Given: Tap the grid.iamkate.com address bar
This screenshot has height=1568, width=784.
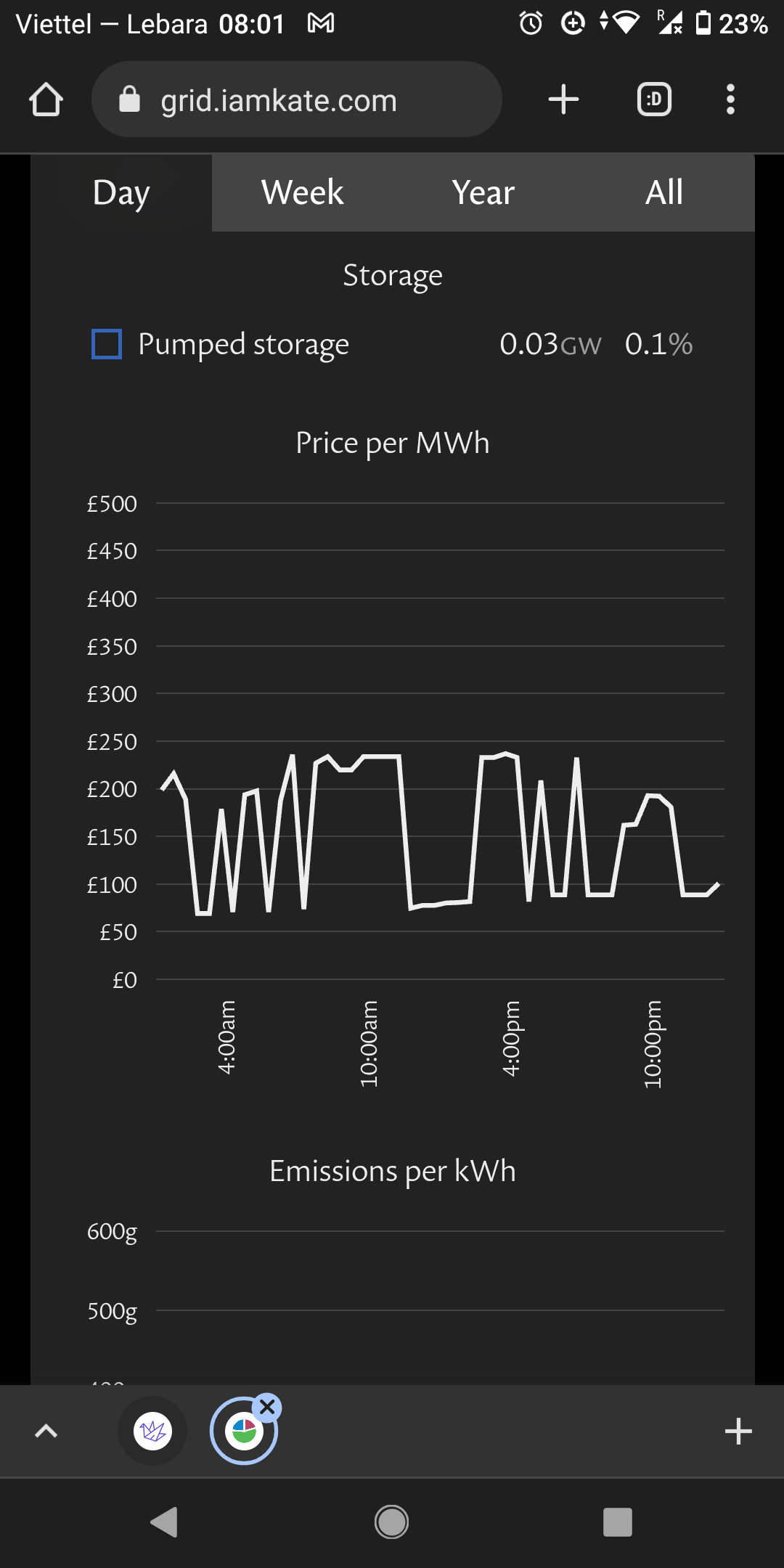Looking at the screenshot, I should (297, 99).
